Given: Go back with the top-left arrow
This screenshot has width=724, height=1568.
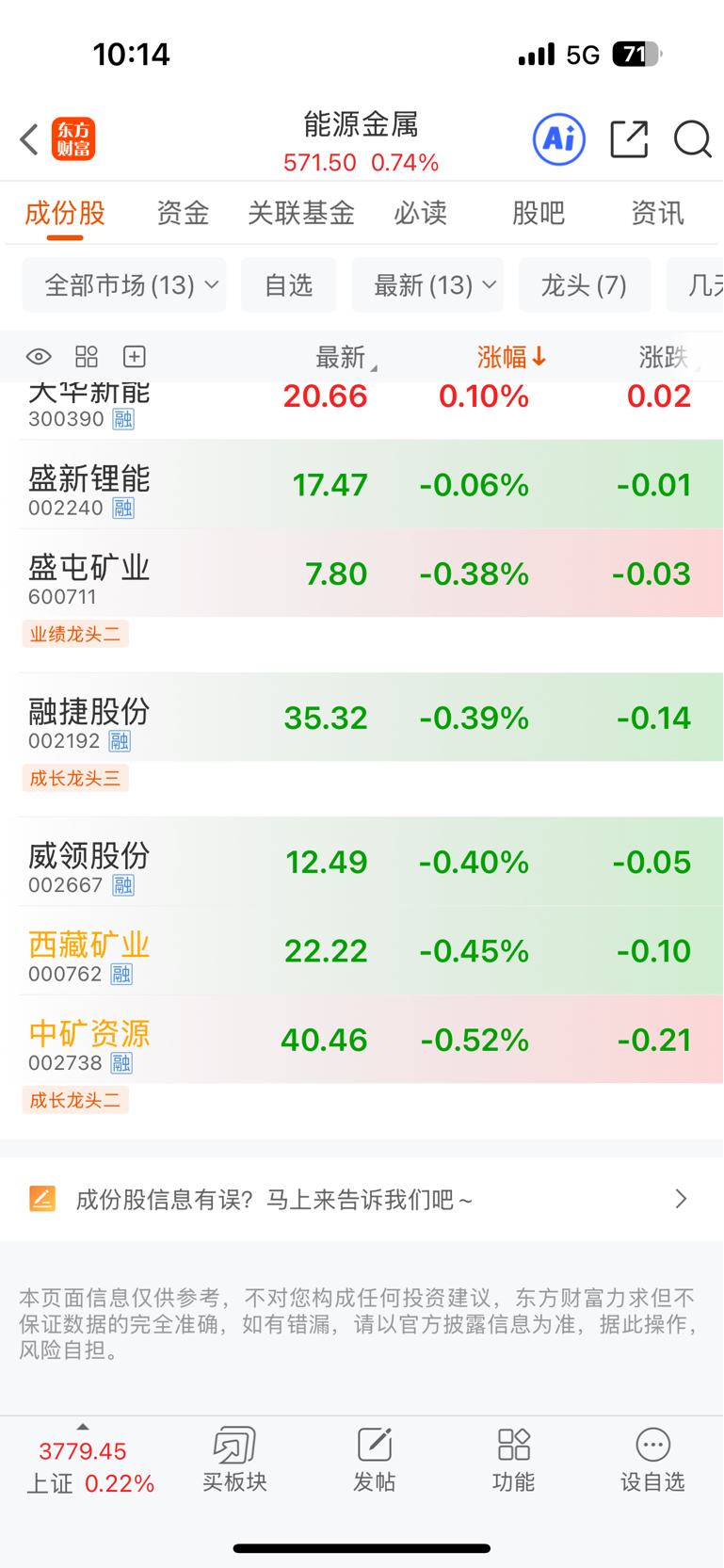Looking at the screenshot, I should pyautogui.click(x=29, y=139).
